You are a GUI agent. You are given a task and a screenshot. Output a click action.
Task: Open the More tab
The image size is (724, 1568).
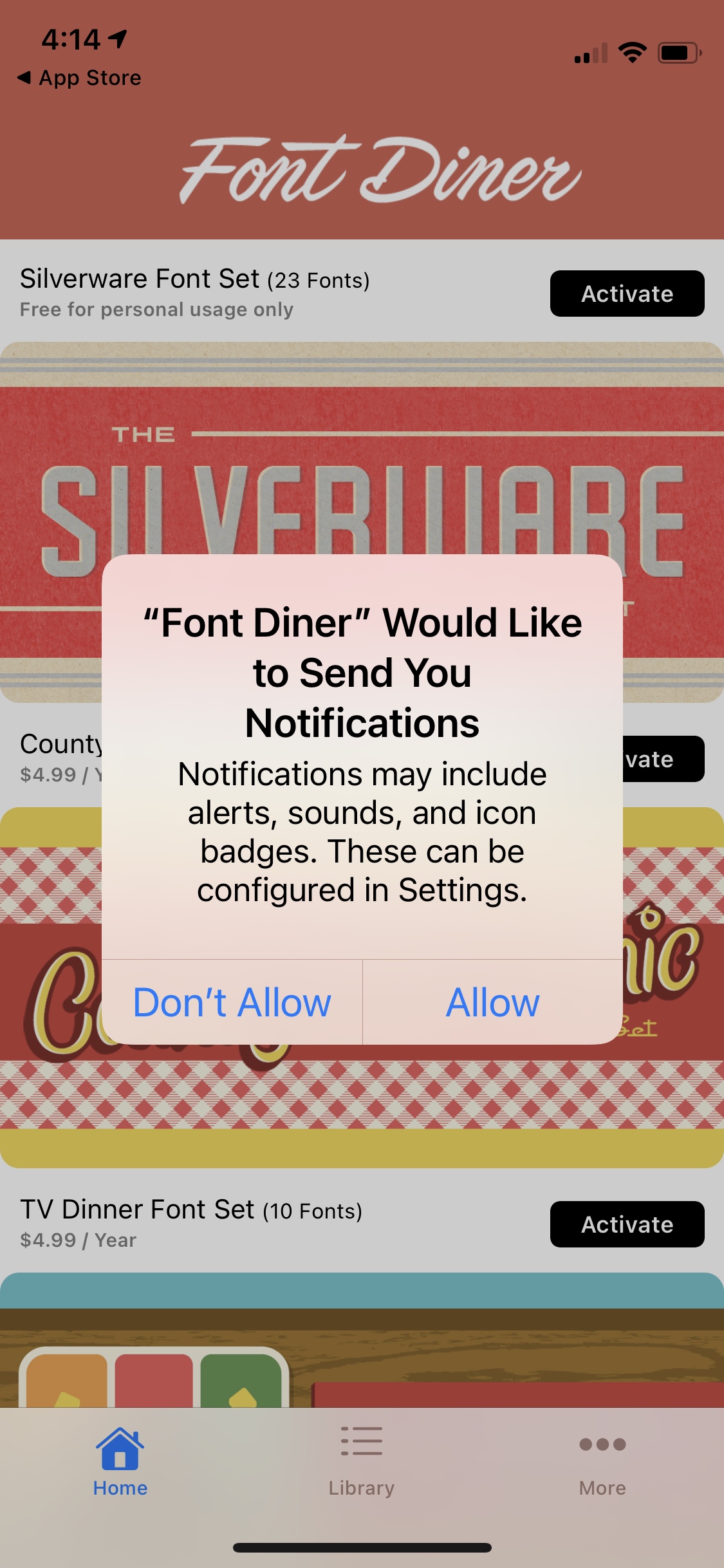602,1461
